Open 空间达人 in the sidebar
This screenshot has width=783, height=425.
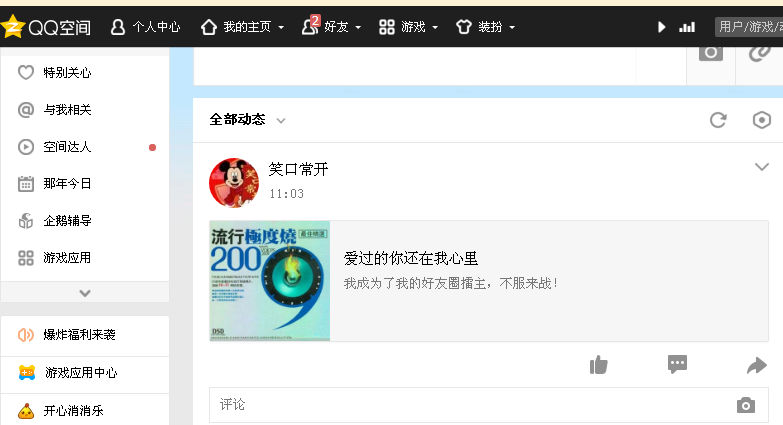(x=68, y=147)
